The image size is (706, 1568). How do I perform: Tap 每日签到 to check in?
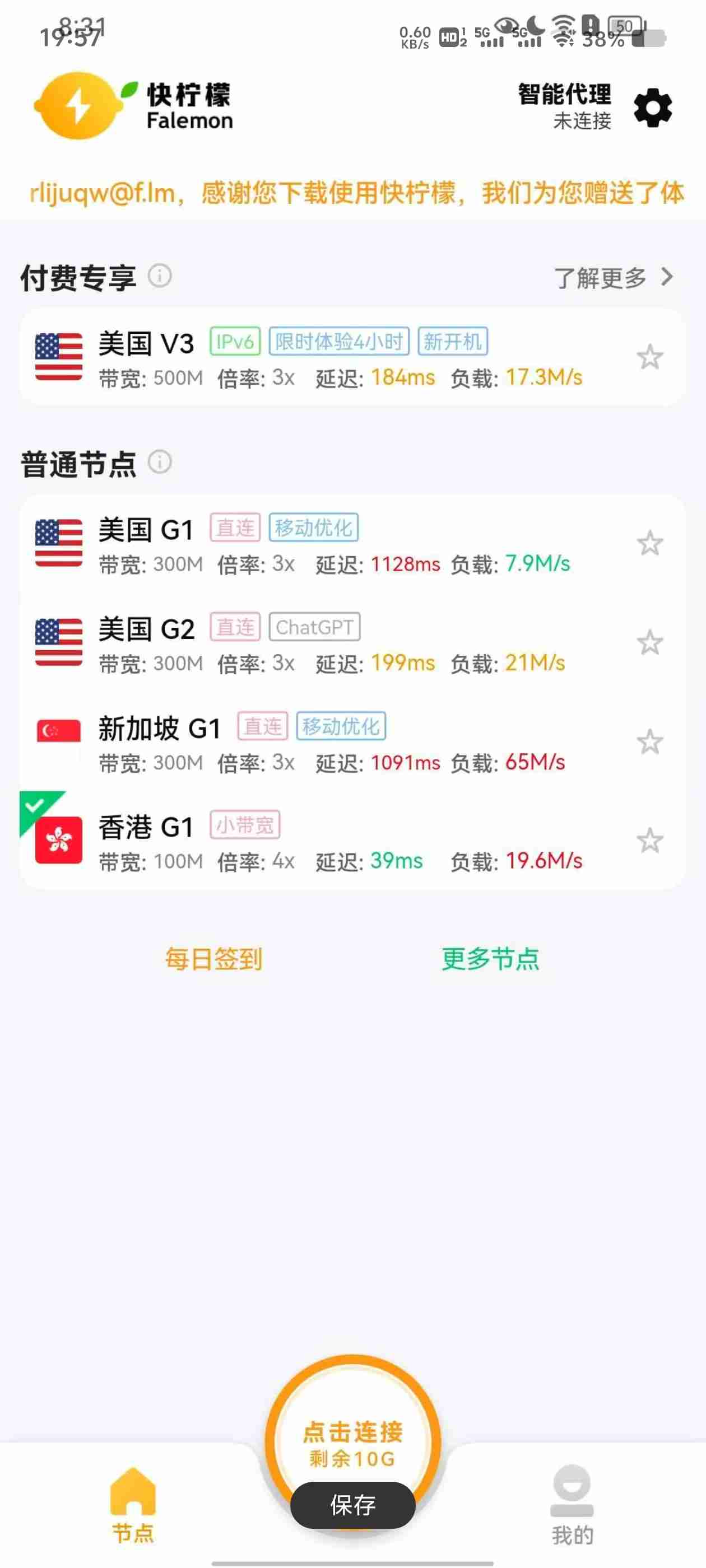point(214,959)
